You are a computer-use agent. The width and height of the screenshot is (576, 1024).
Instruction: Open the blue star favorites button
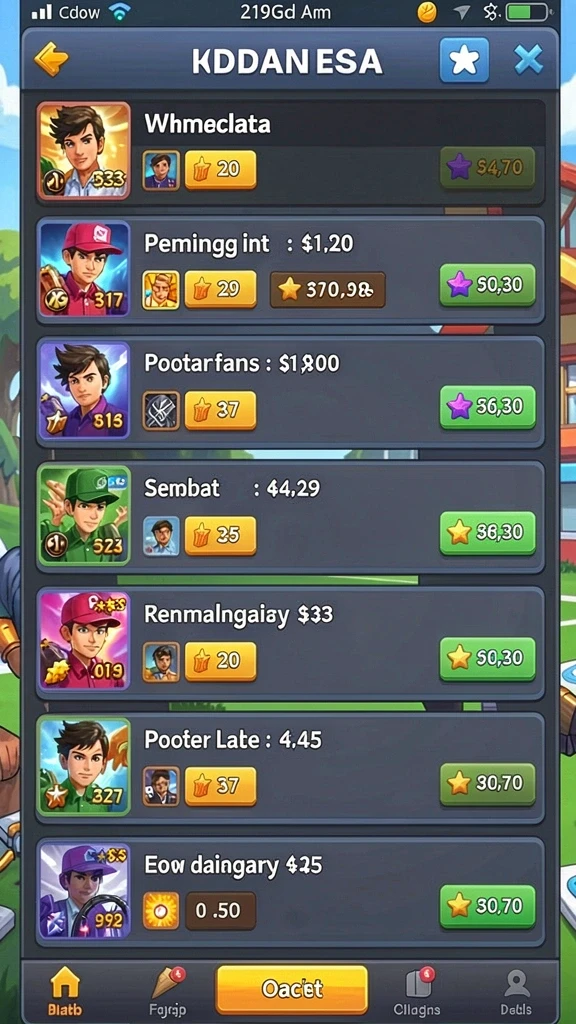point(464,60)
